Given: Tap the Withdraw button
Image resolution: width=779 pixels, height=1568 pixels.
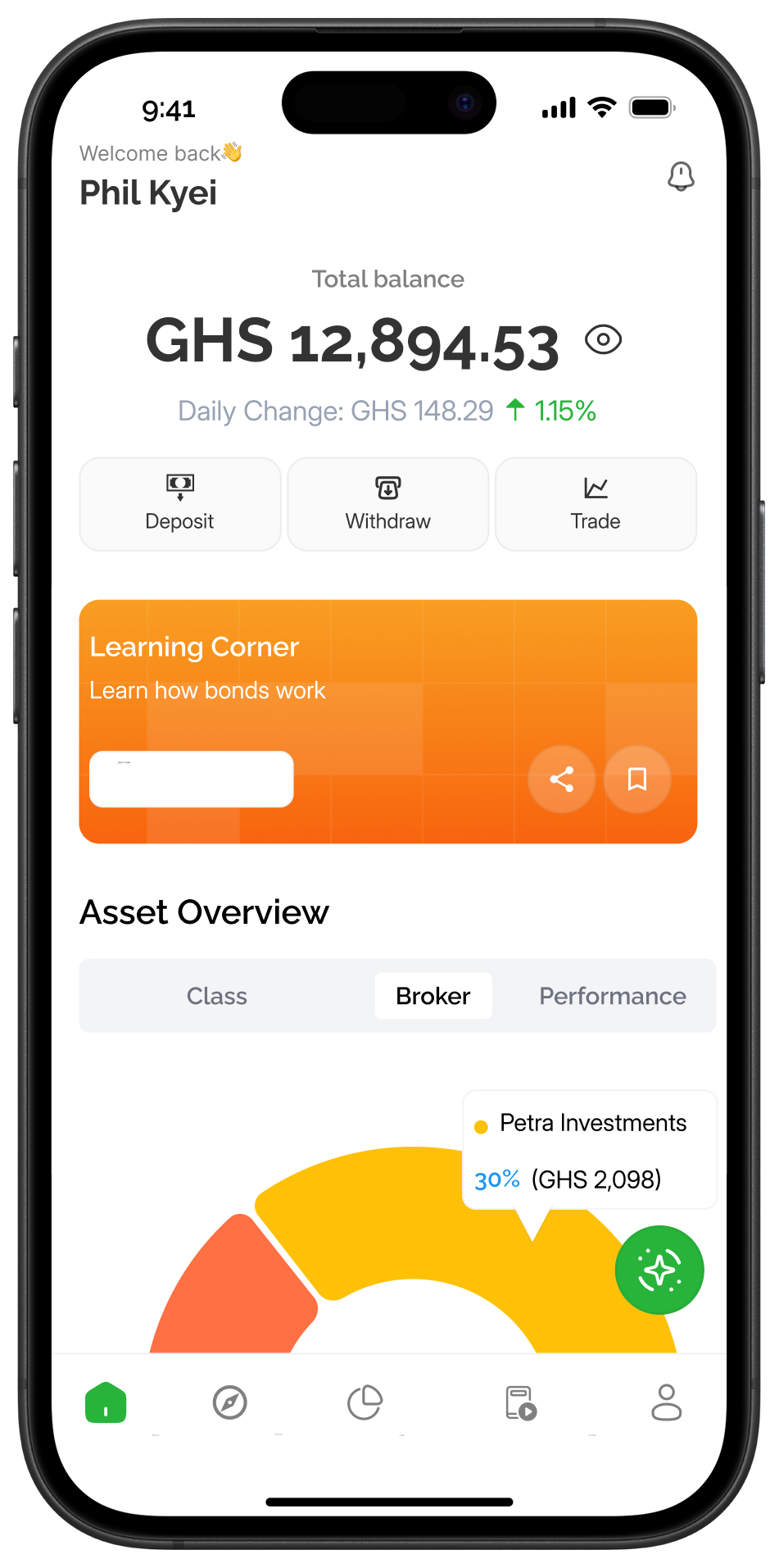Looking at the screenshot, I should [x=387, y=504].
